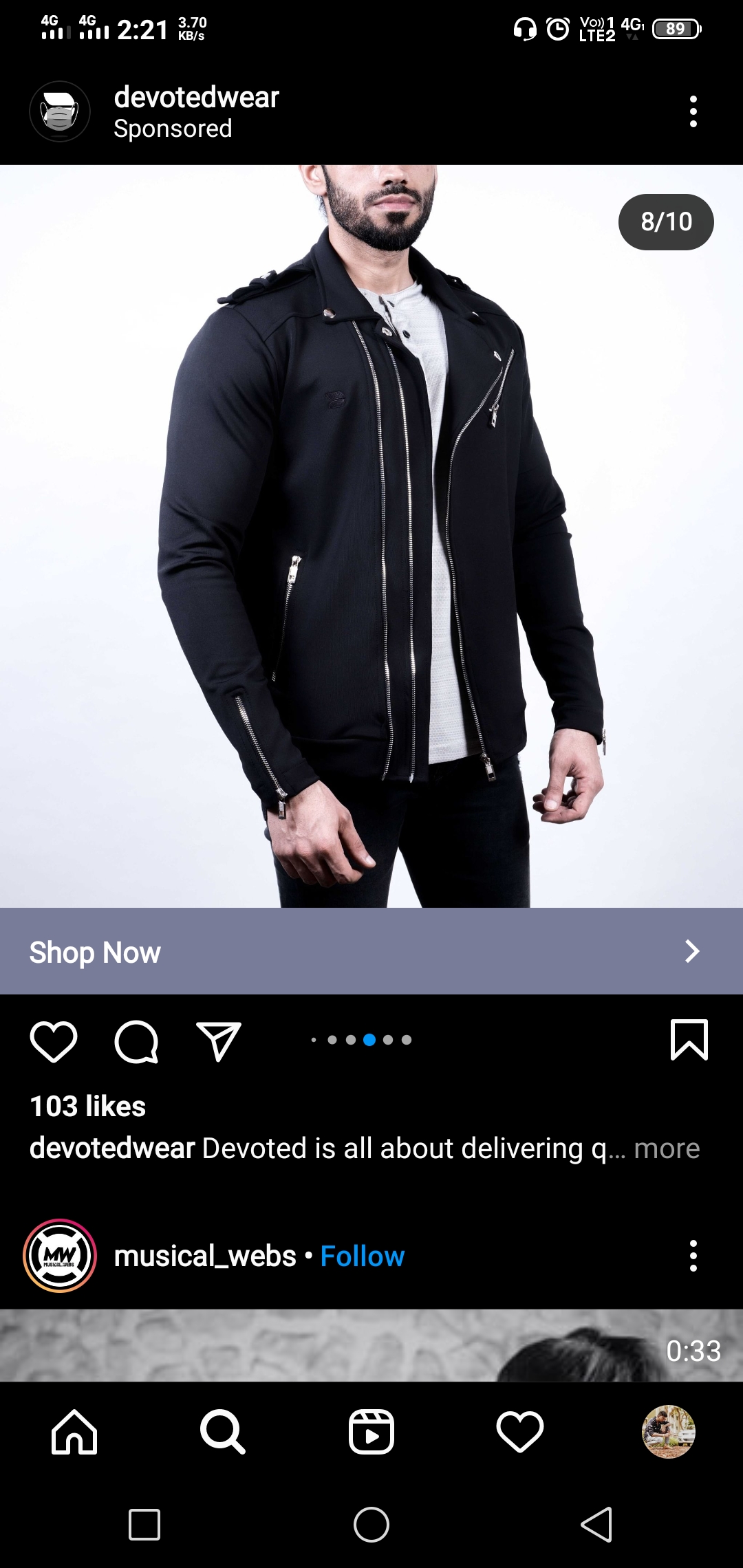Share the devotedwear post

(219, 1041)
